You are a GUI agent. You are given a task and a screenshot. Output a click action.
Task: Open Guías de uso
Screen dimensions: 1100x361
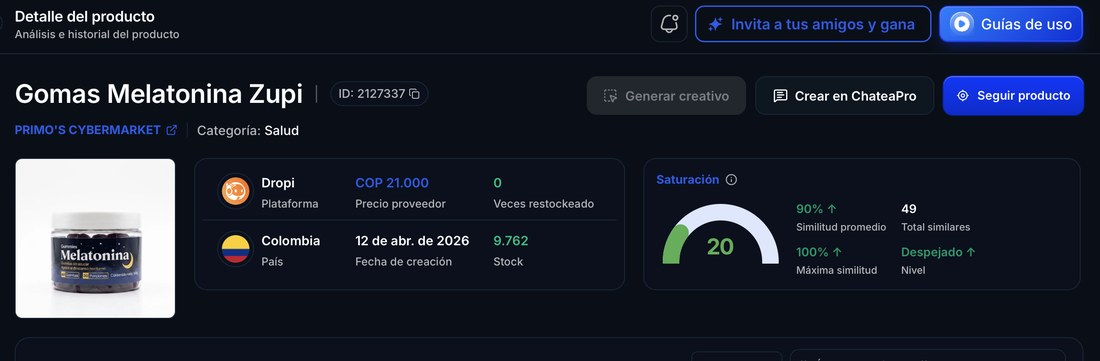[x=1011, y=24]
